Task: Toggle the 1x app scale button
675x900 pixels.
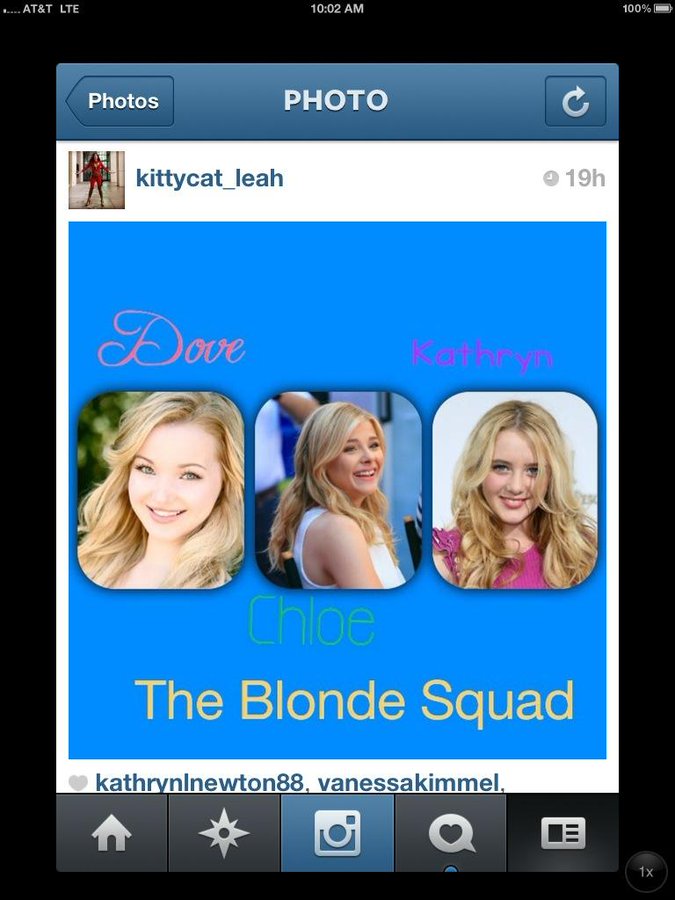Action: click(x=646, y=872)
